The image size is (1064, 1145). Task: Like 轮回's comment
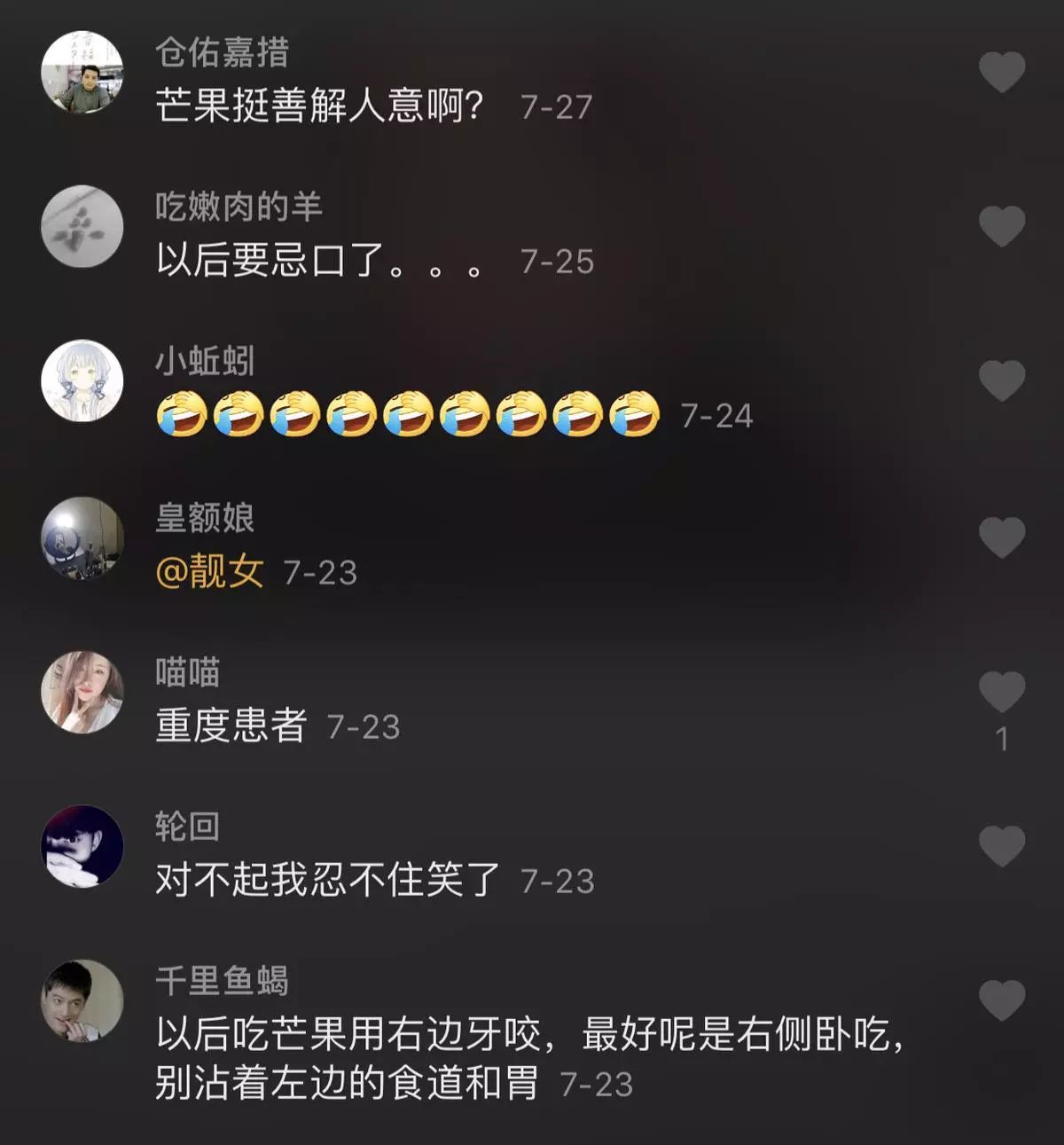tap(1002, 845)
